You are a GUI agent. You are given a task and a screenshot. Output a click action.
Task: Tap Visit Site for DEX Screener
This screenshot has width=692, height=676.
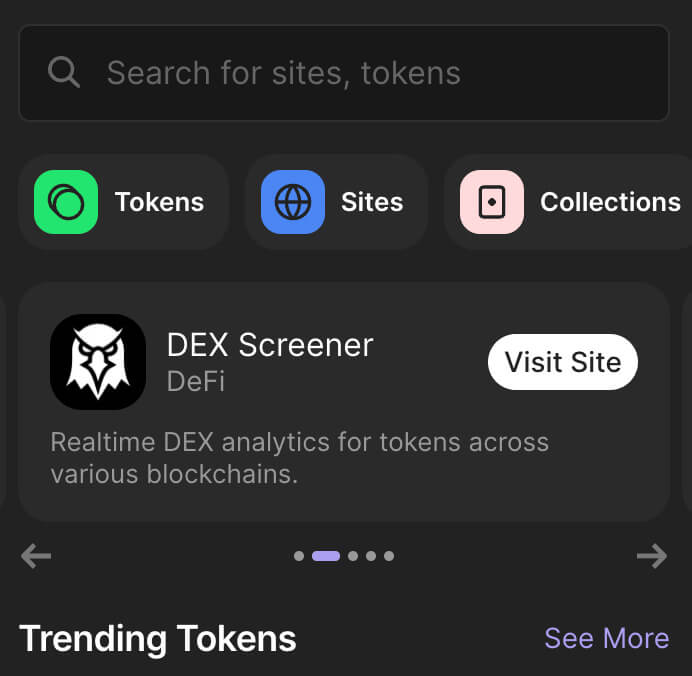click(562, 362)
